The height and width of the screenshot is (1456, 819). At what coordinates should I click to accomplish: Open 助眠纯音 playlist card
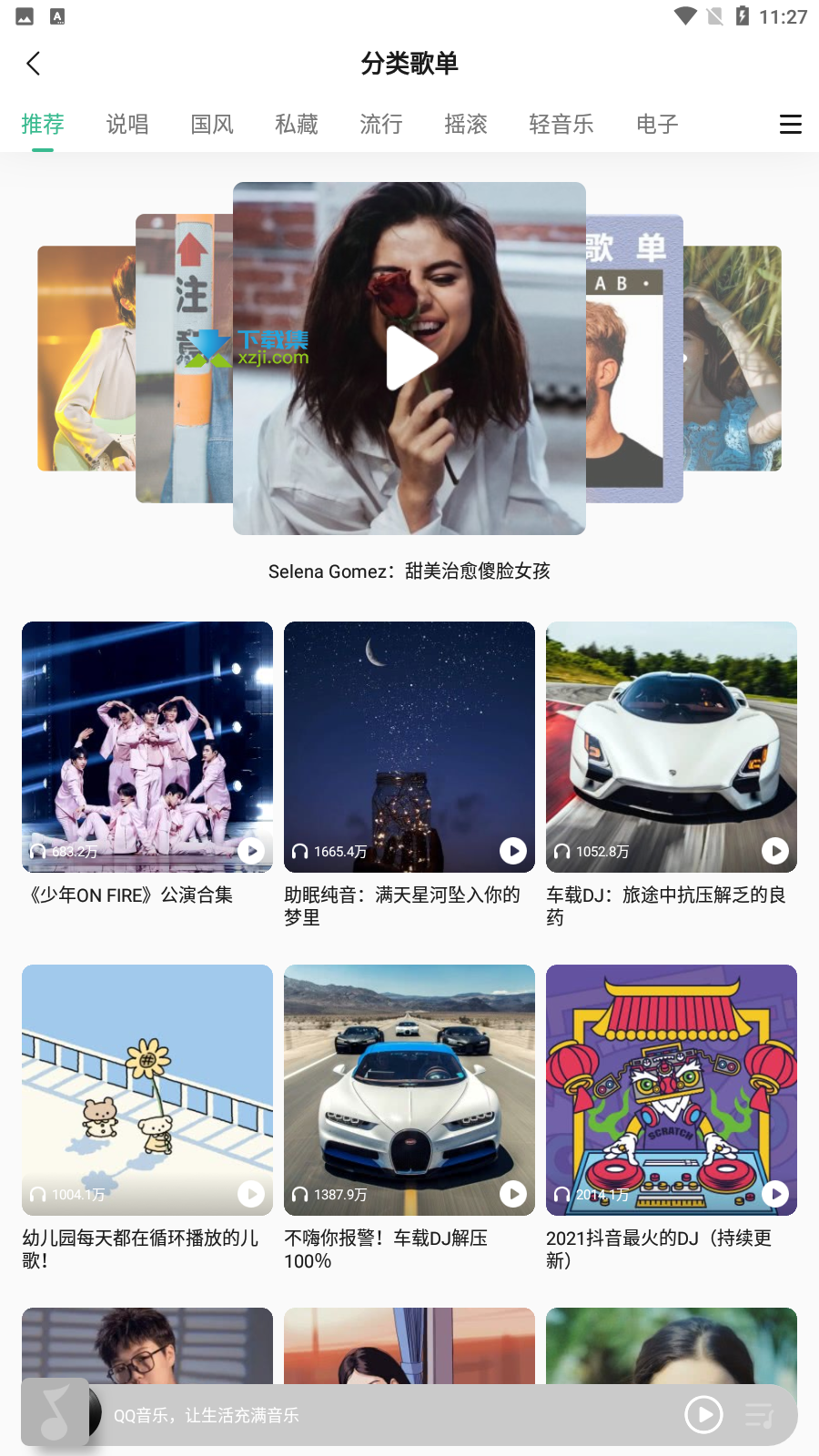409,746
